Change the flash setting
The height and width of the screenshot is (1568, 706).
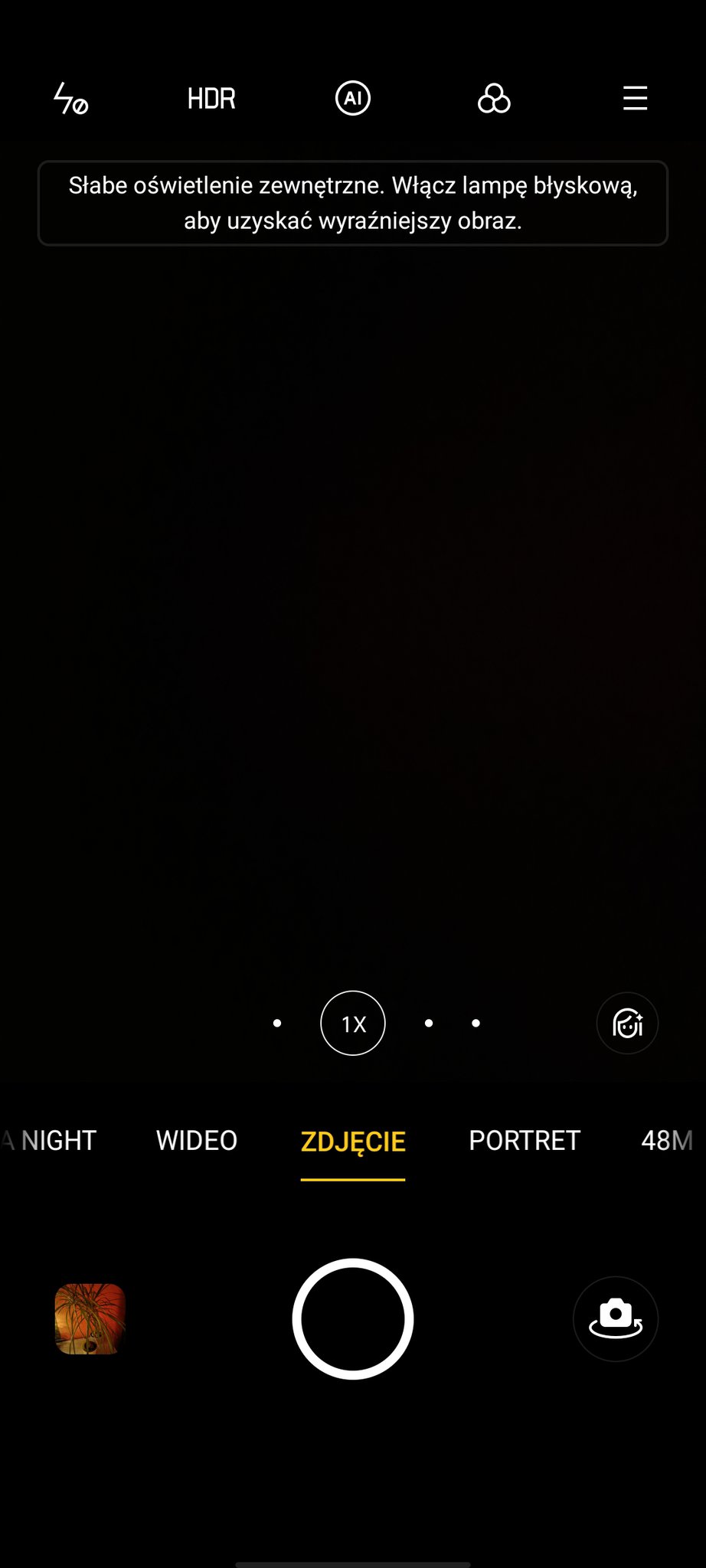tap(70, 99)
